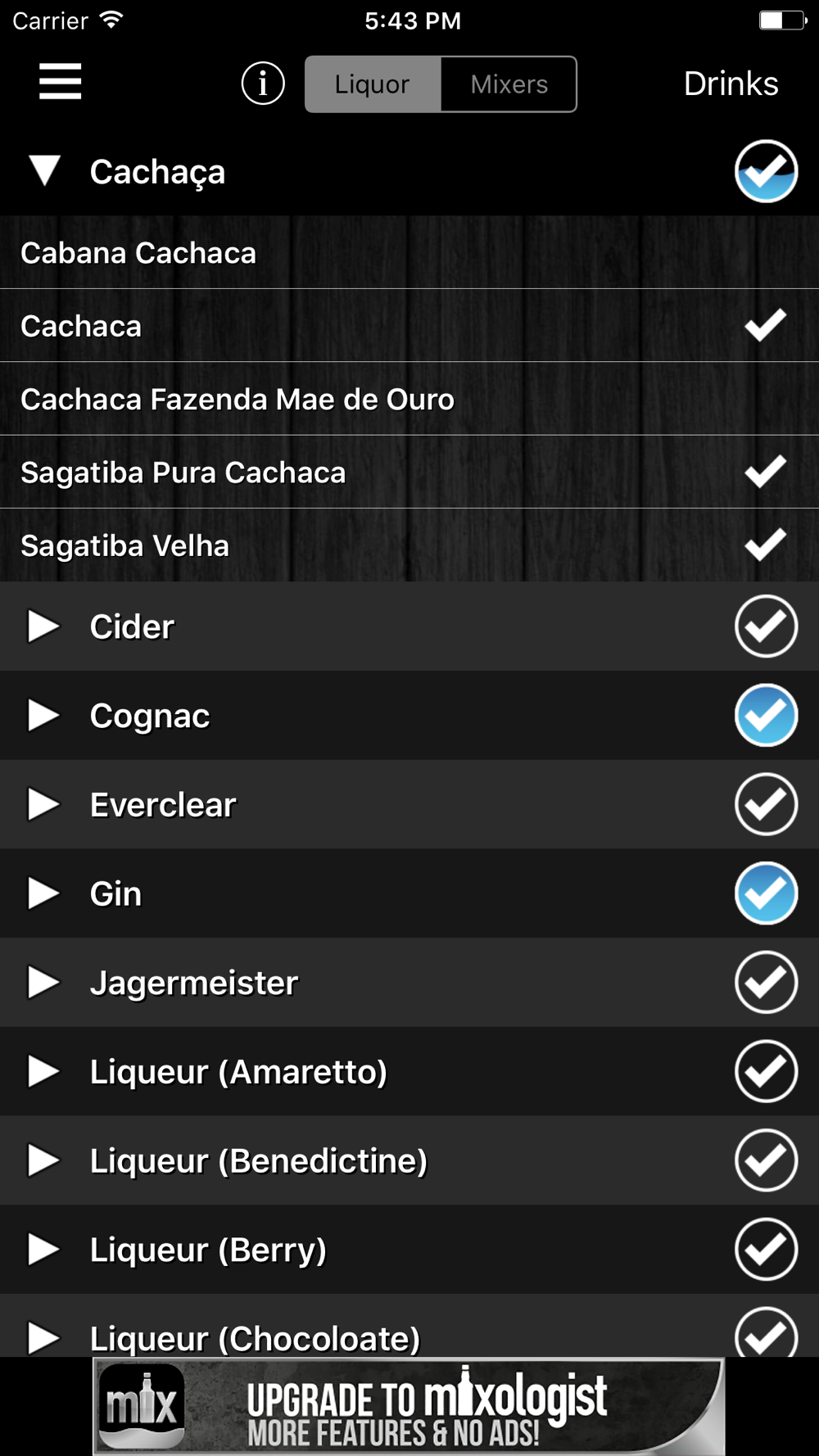The width and height of the screenshot is (819, 1456).
Task: Toggle the Cognac category checkmark
Action: [766, 715]
